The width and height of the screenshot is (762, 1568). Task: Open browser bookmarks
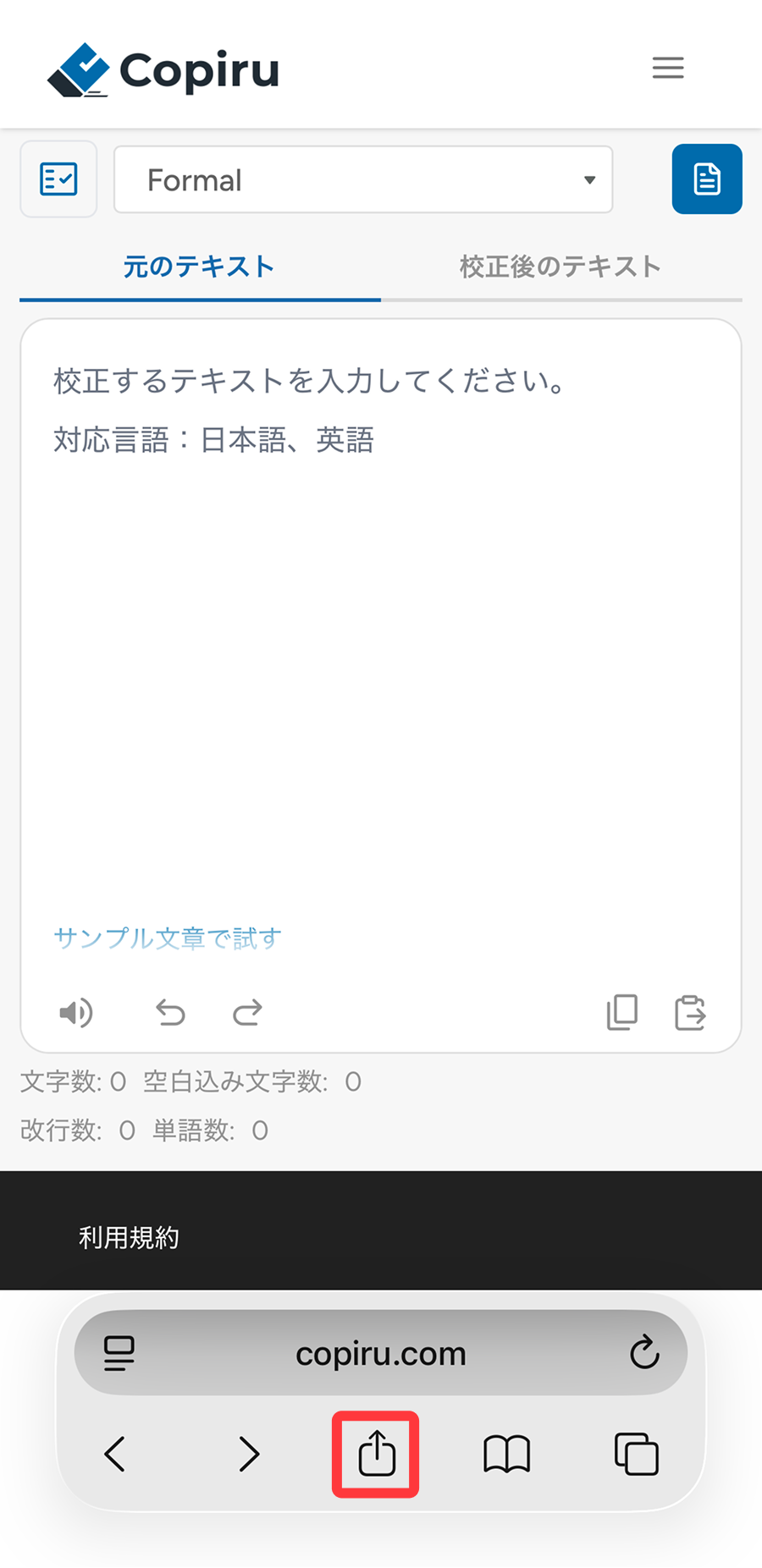click(x=506, y=1454)
